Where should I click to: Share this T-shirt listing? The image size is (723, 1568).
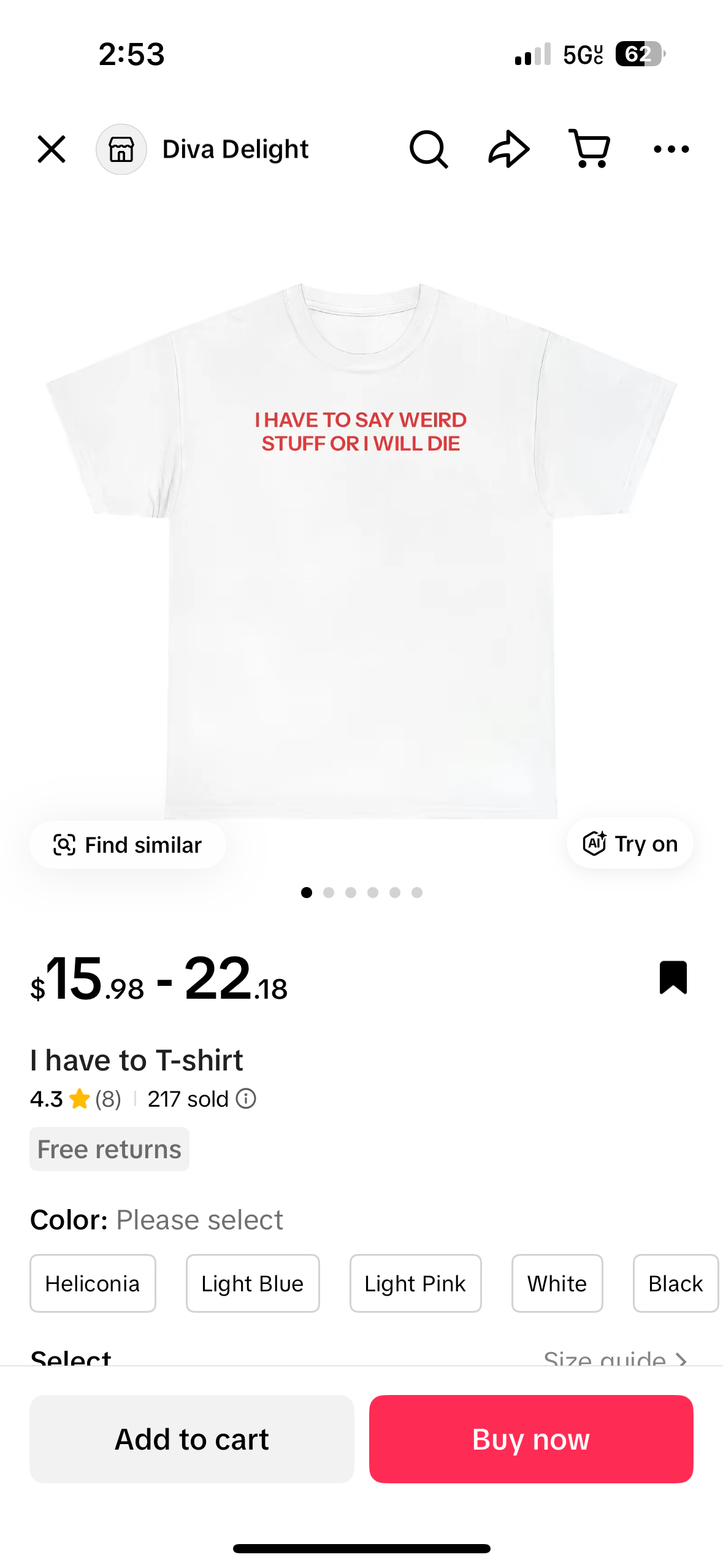point(509,149)
